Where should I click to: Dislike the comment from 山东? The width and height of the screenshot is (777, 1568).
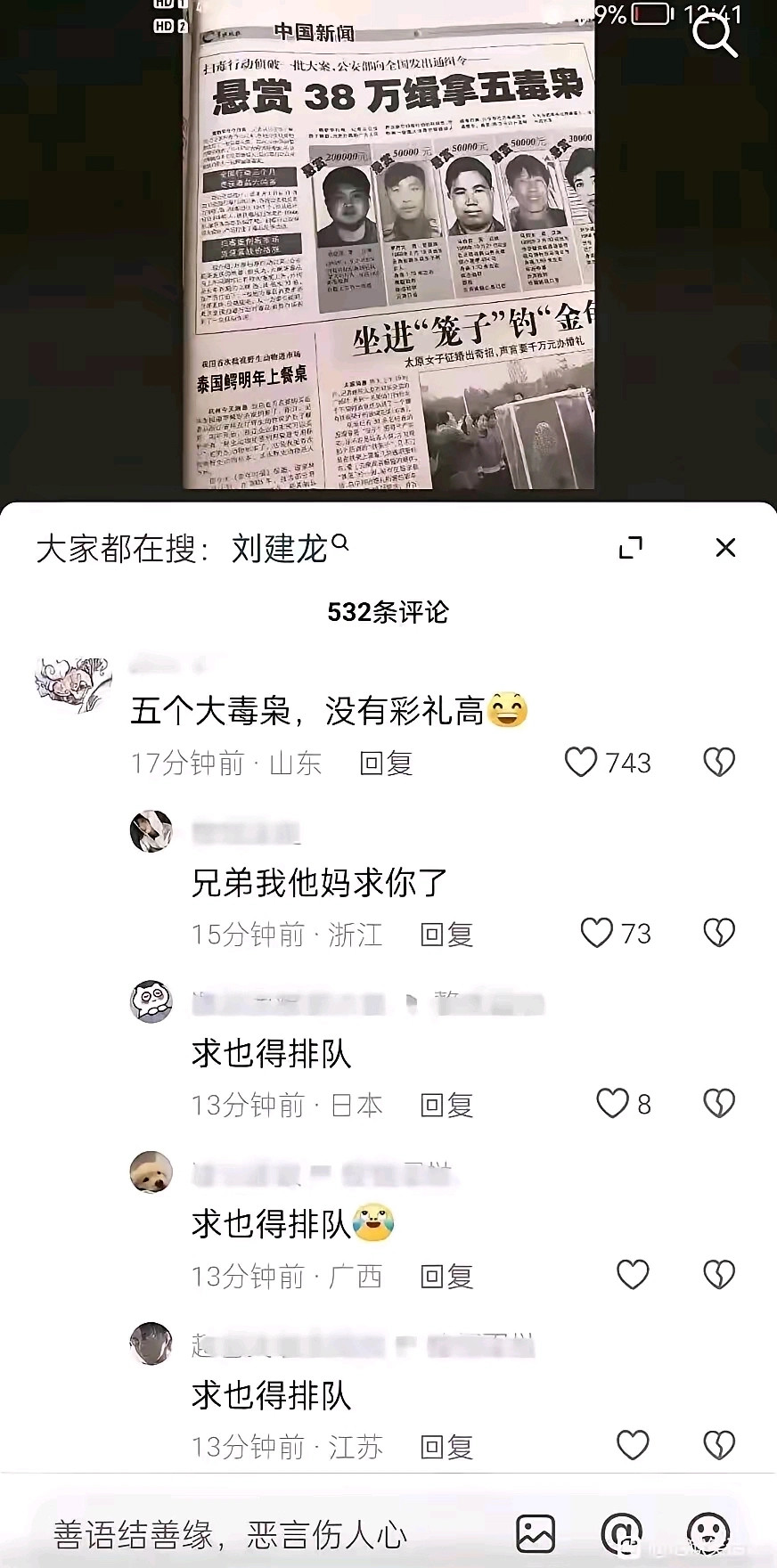pos(719,762)
